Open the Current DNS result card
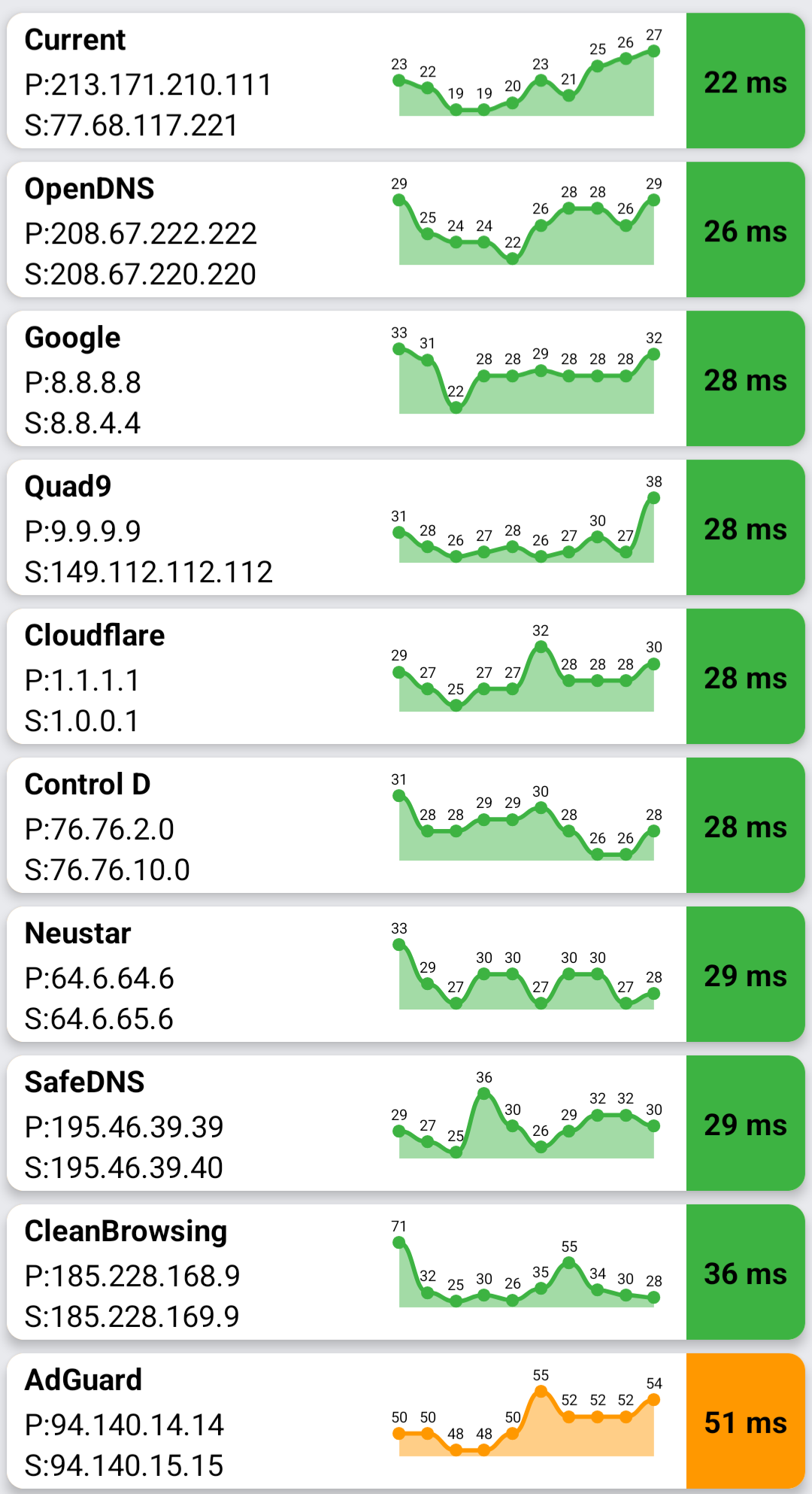Viewport: 812px width, 1494px height. tap(406, 80)
